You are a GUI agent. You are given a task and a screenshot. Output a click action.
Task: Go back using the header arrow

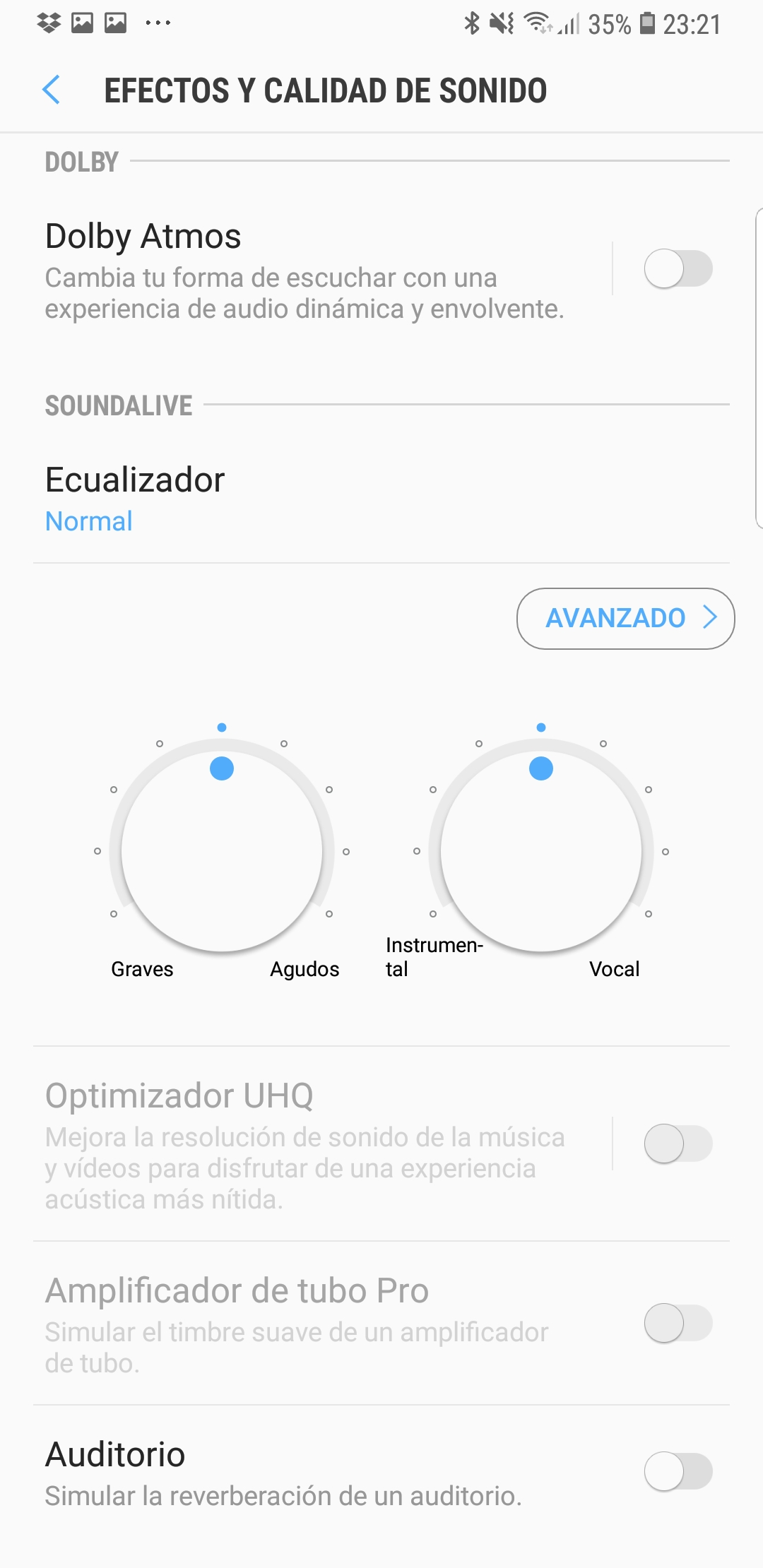[52, 90]
